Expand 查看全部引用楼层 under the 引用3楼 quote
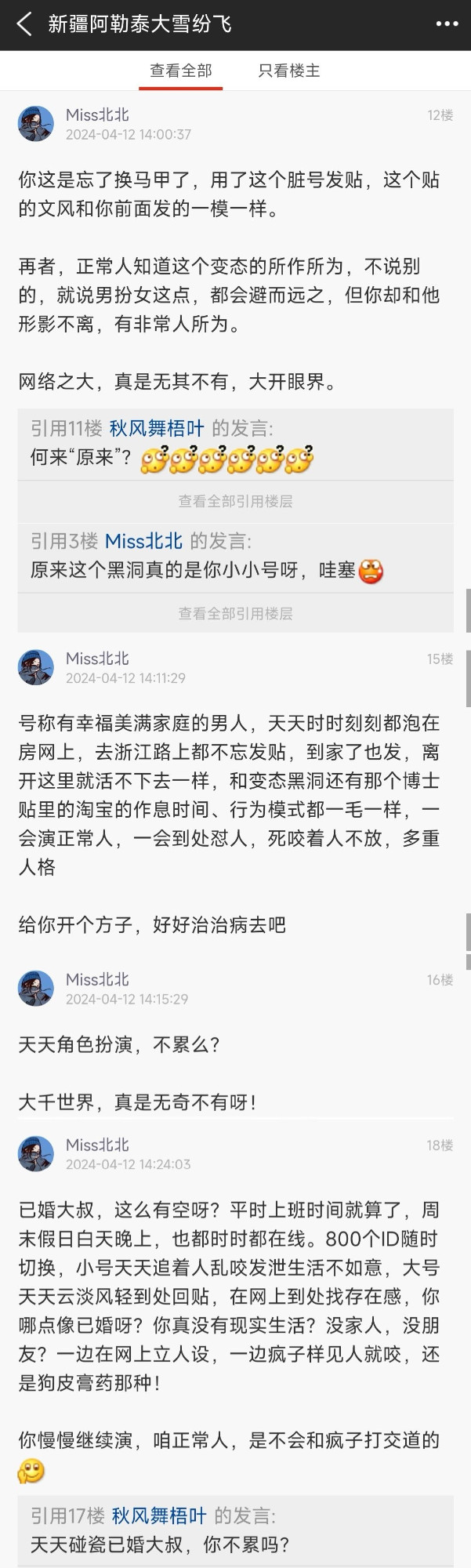 (x=235, y=613)
